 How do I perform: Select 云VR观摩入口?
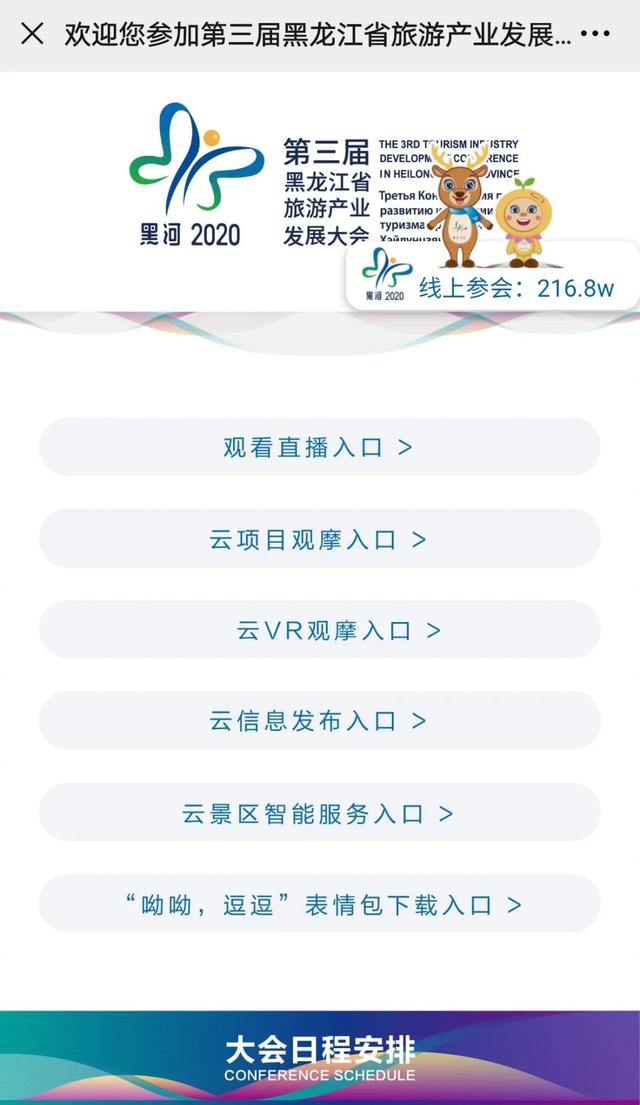(319, 629)
